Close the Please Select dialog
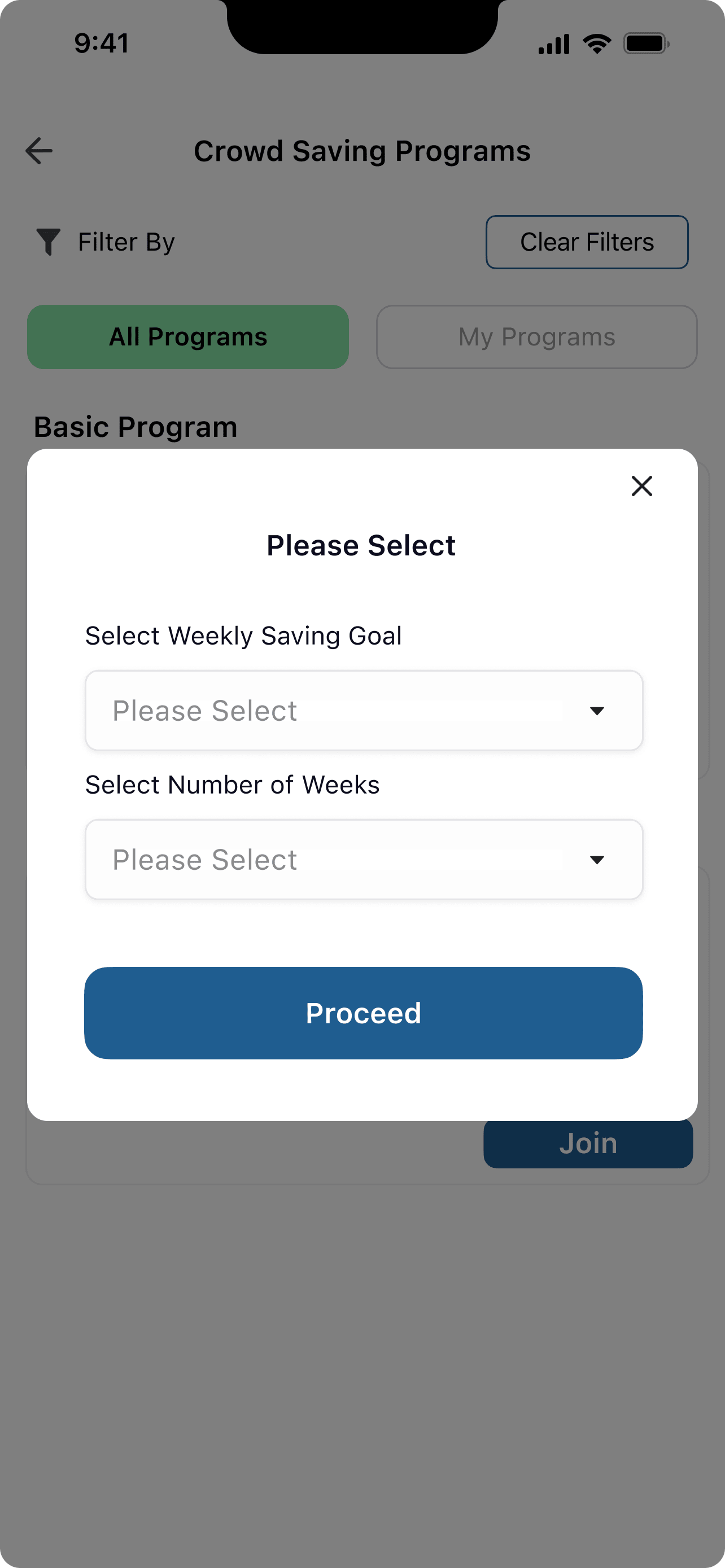Screen dimensions: 725x1568 [641, 486]
